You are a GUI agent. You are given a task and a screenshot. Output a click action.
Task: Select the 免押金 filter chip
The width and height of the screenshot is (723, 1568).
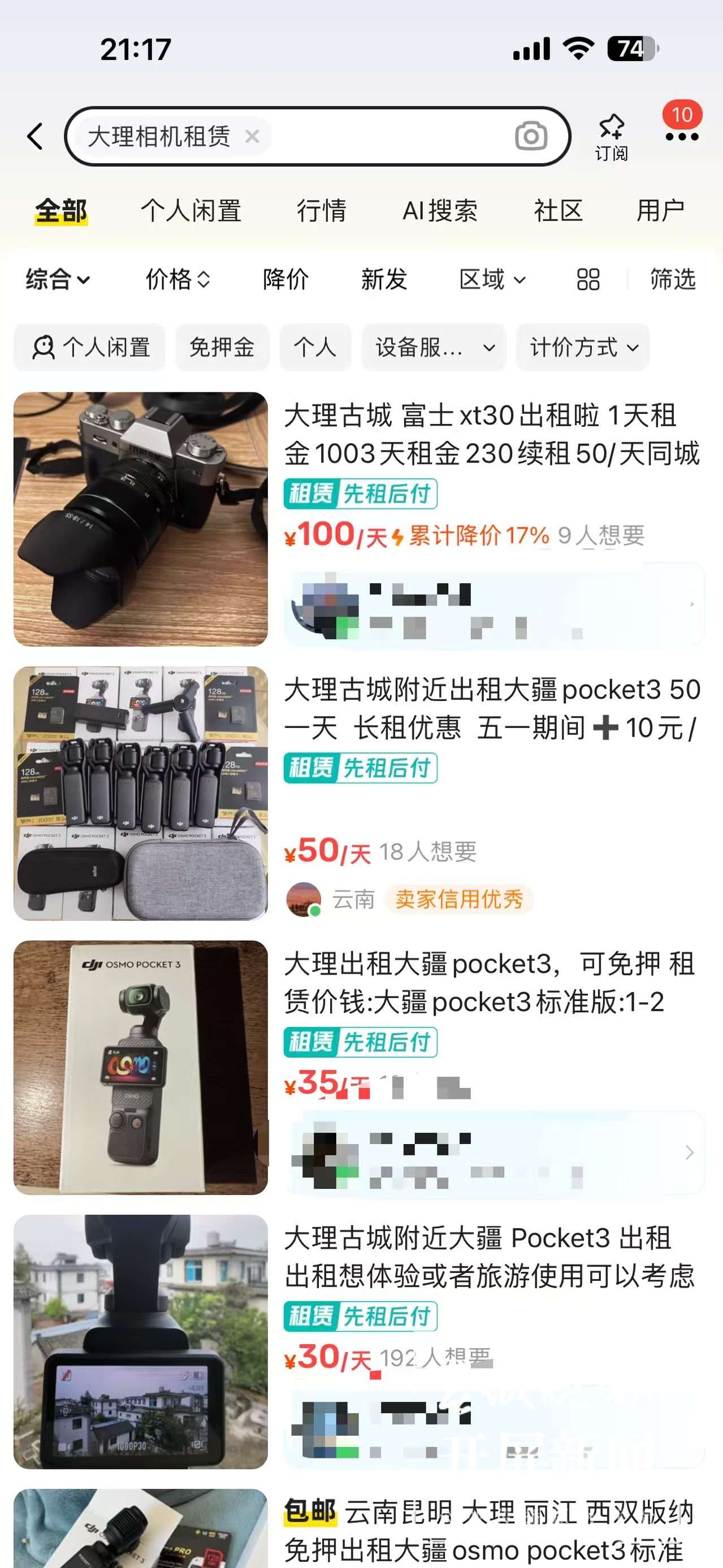click(222, 348)
